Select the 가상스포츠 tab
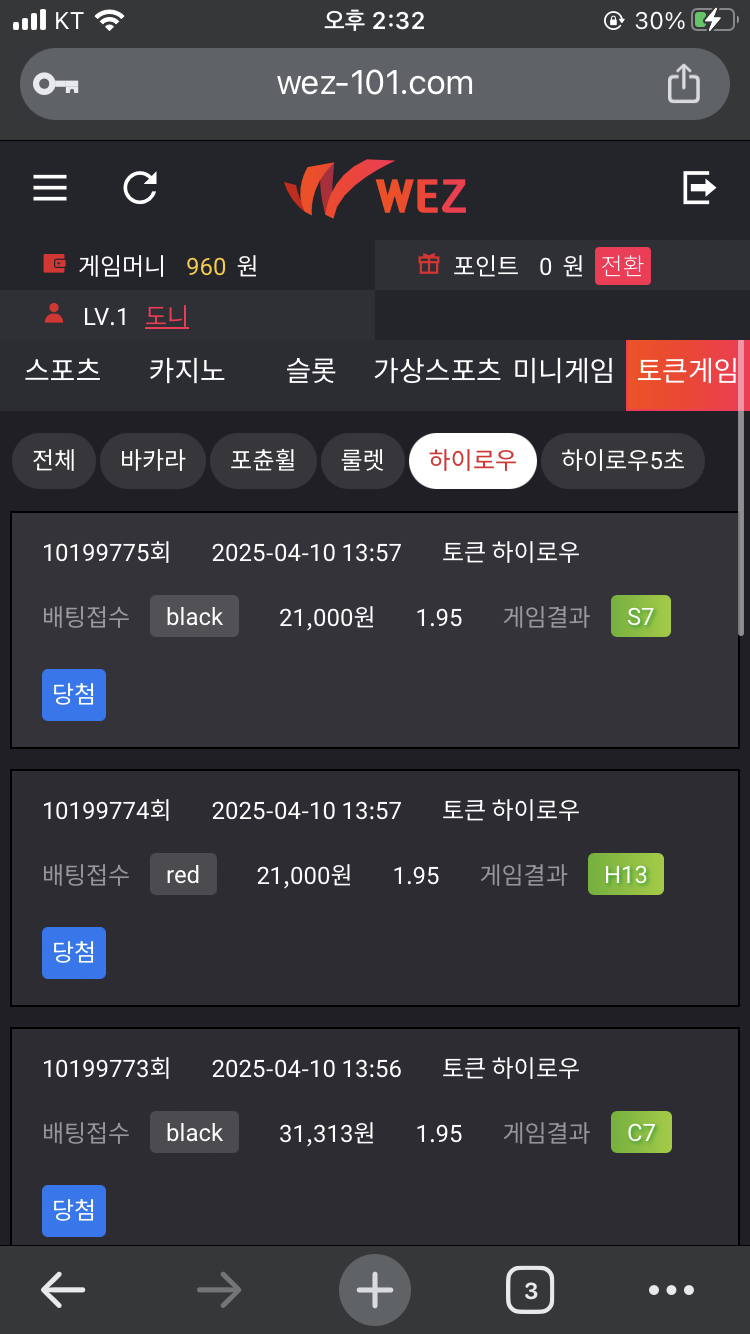The width and height of the screenshot is (750, 1334). tap(437, 371)
